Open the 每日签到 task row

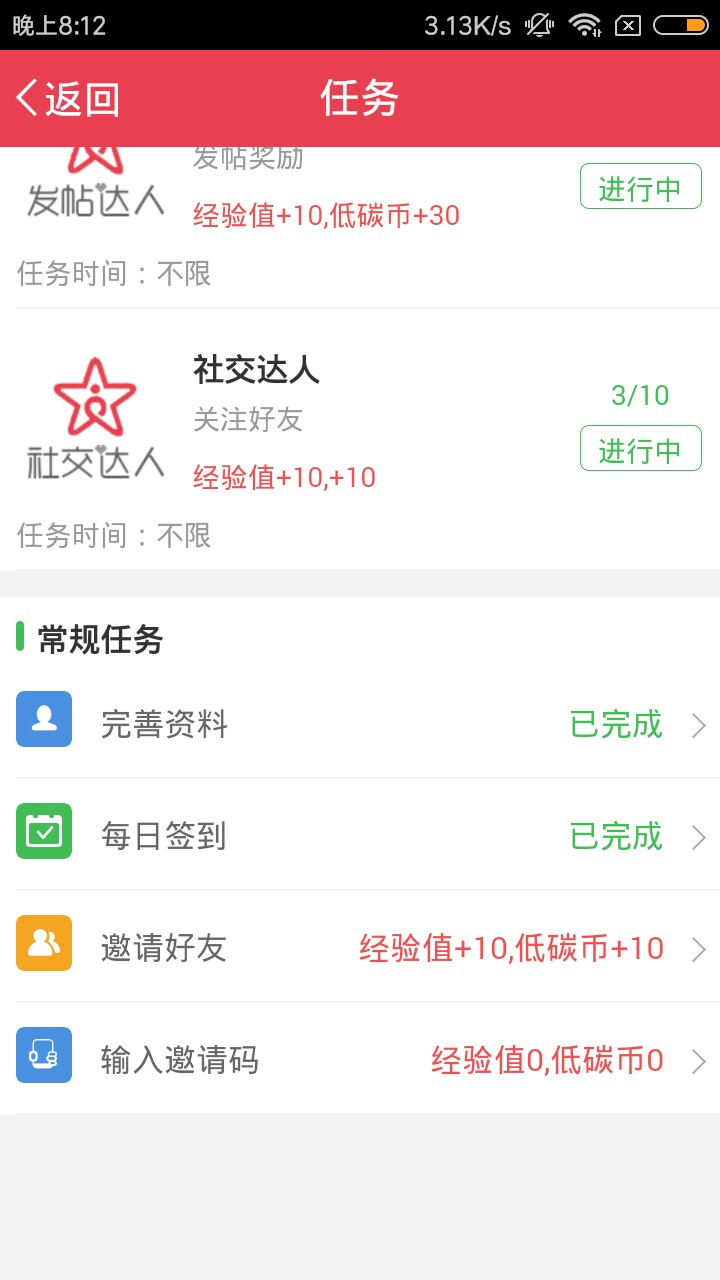click(360, 835)
